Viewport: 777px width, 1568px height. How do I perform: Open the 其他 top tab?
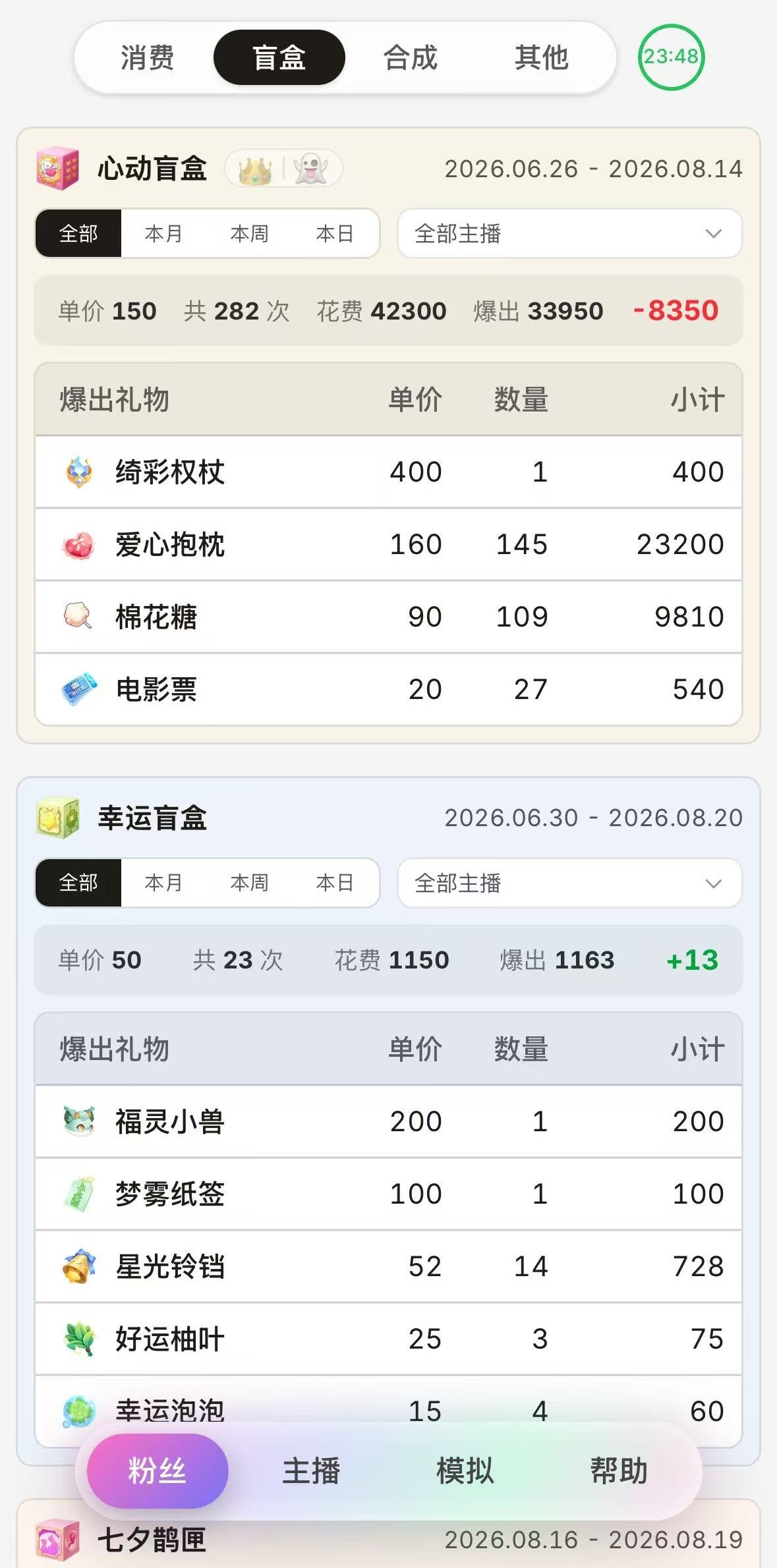[x=542, y=57]
